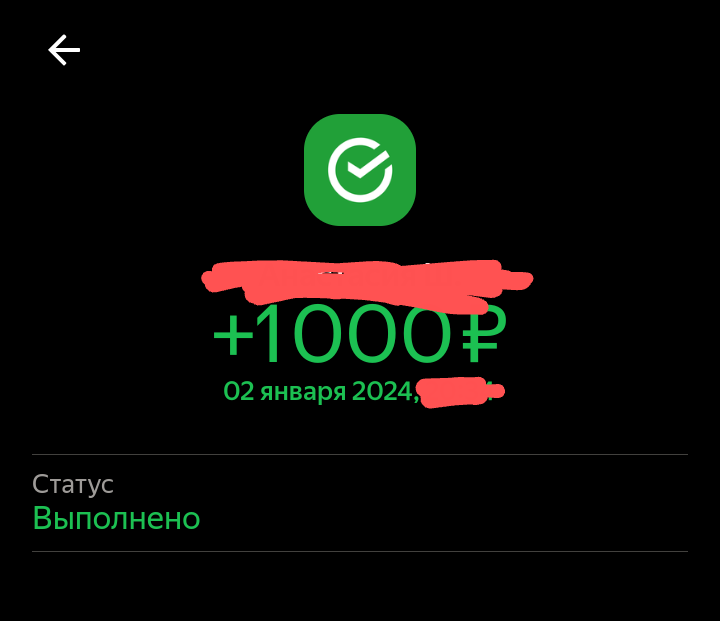
Task: Go back using the arrow icon
Action: click(64, 50)
